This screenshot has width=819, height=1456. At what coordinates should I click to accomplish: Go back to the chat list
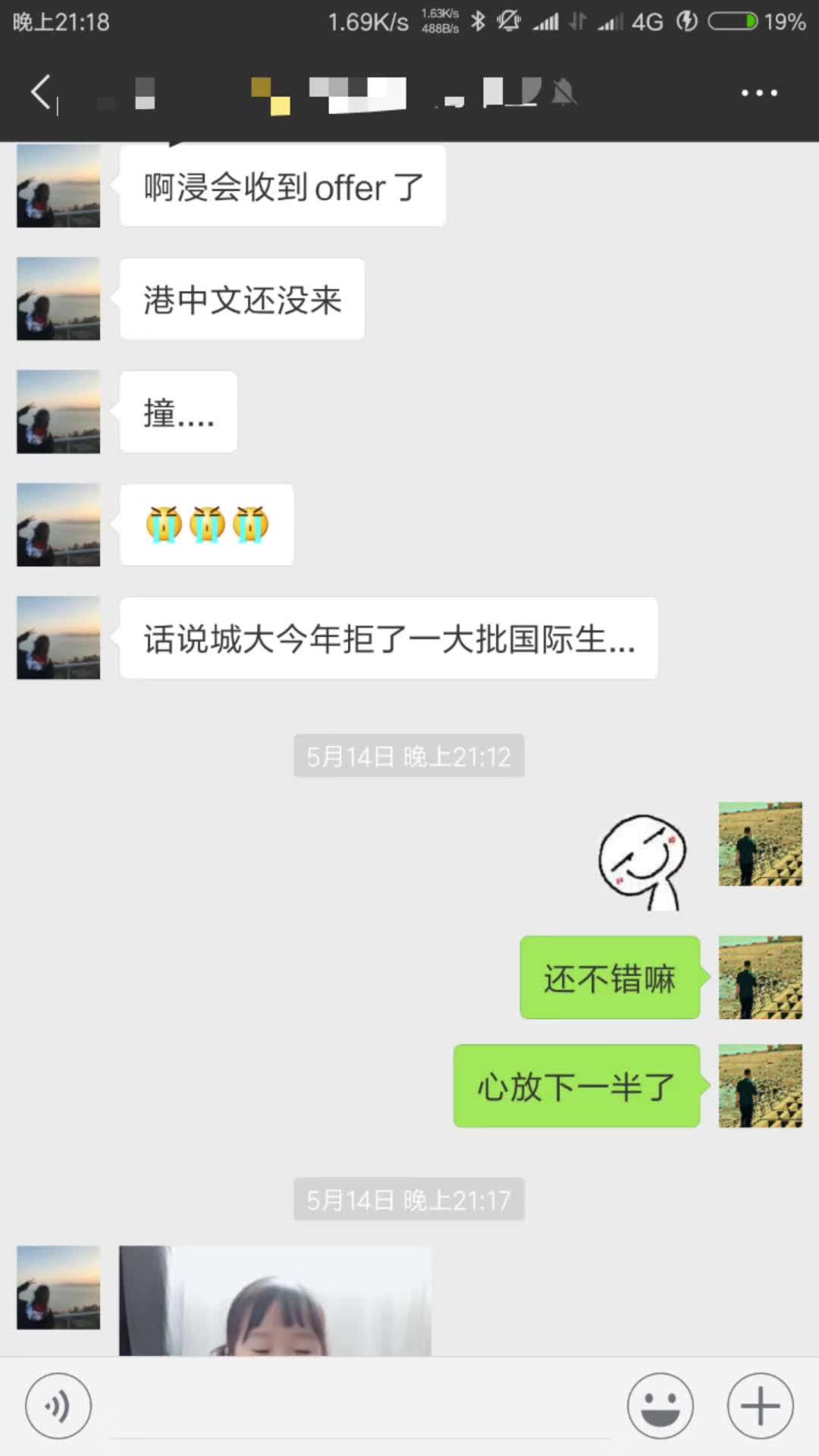point(42,93)
